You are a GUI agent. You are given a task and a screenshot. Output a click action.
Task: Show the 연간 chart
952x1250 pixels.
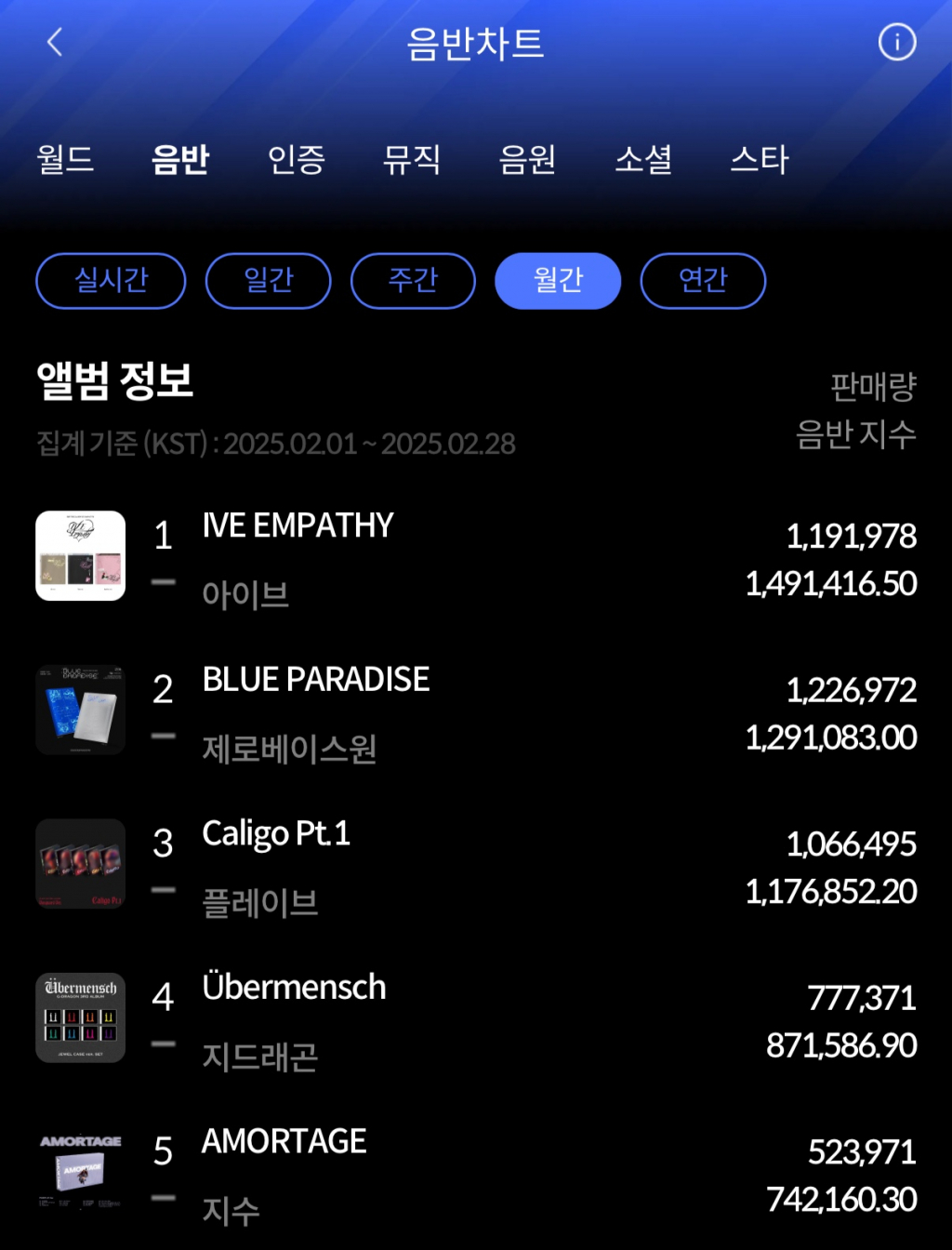(x=703, y=280)
